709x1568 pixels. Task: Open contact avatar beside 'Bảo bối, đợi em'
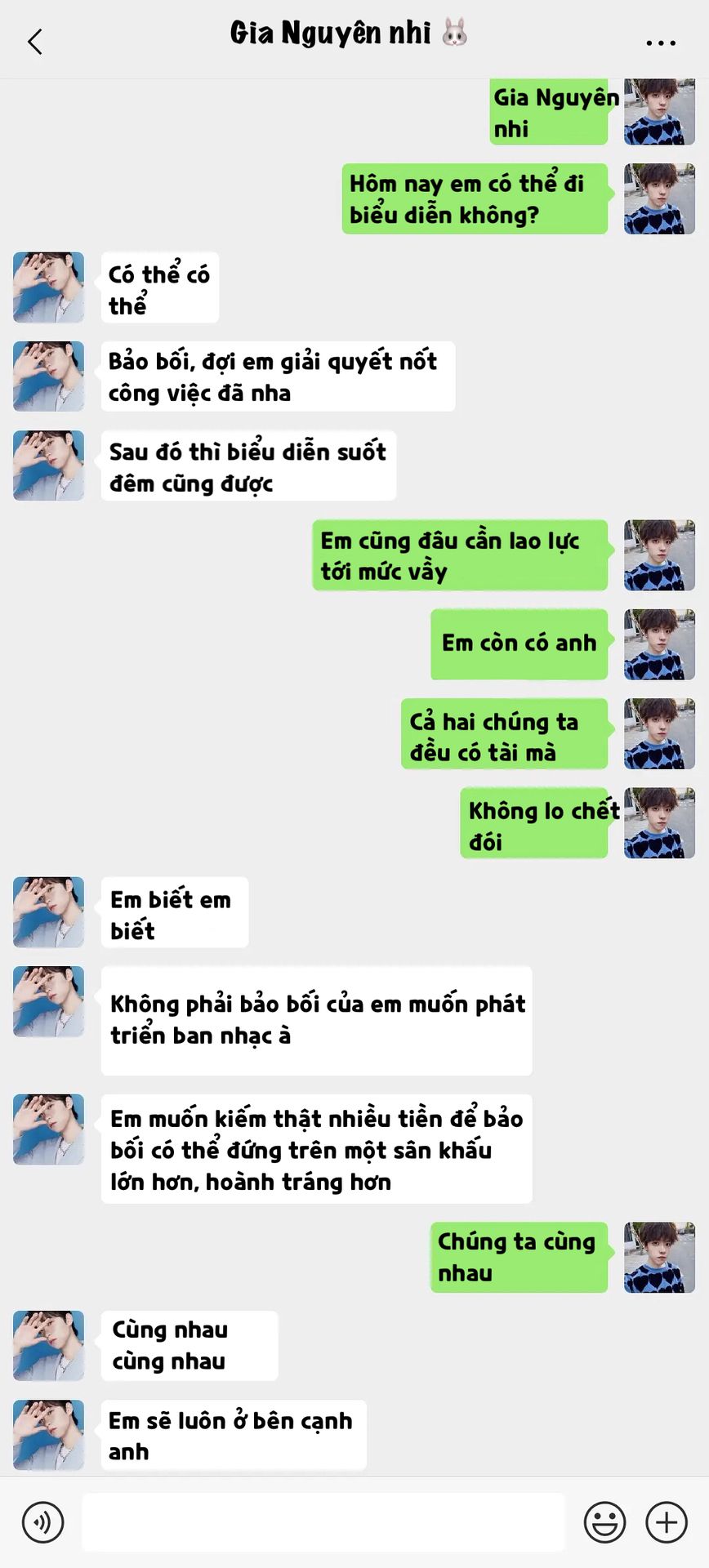[49, 376]
